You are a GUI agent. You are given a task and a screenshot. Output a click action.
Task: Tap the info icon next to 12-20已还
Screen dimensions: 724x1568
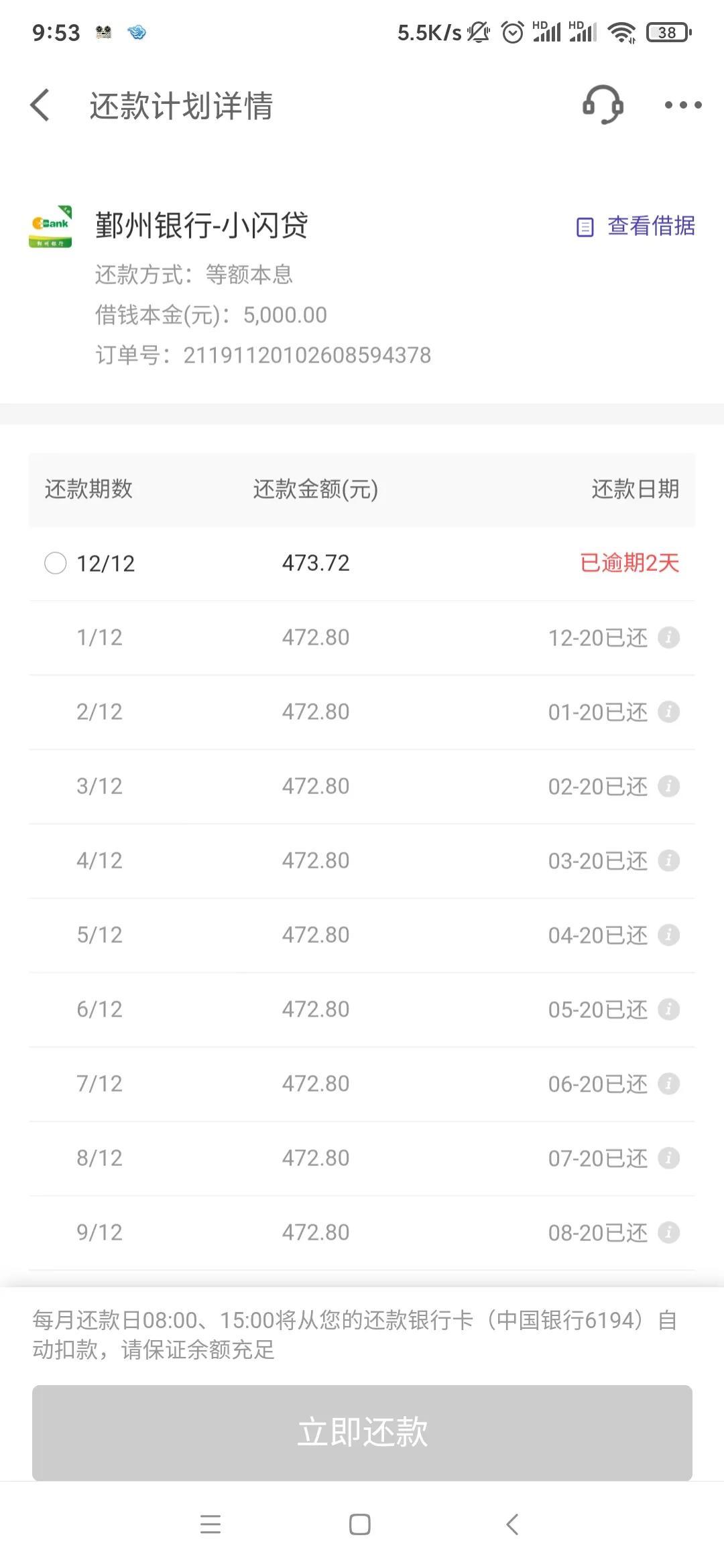coord(668,637)
